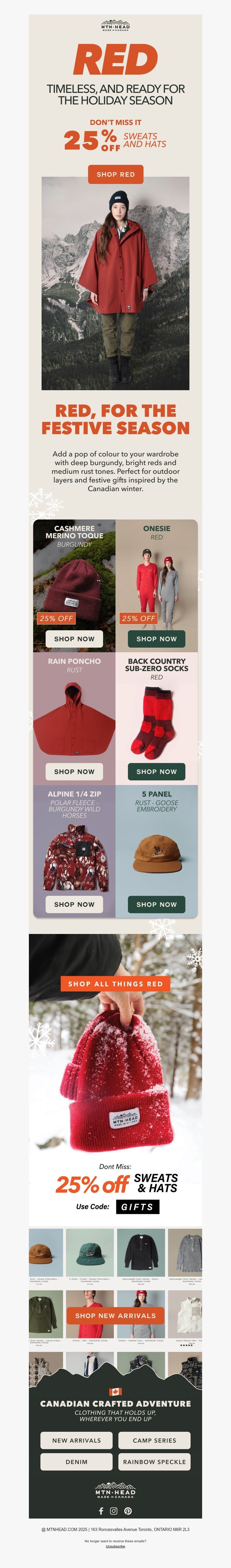Viewport: 231px width, 1568px height.
Task: Open the Pinterest icon link
Action: click(128, 1511)
